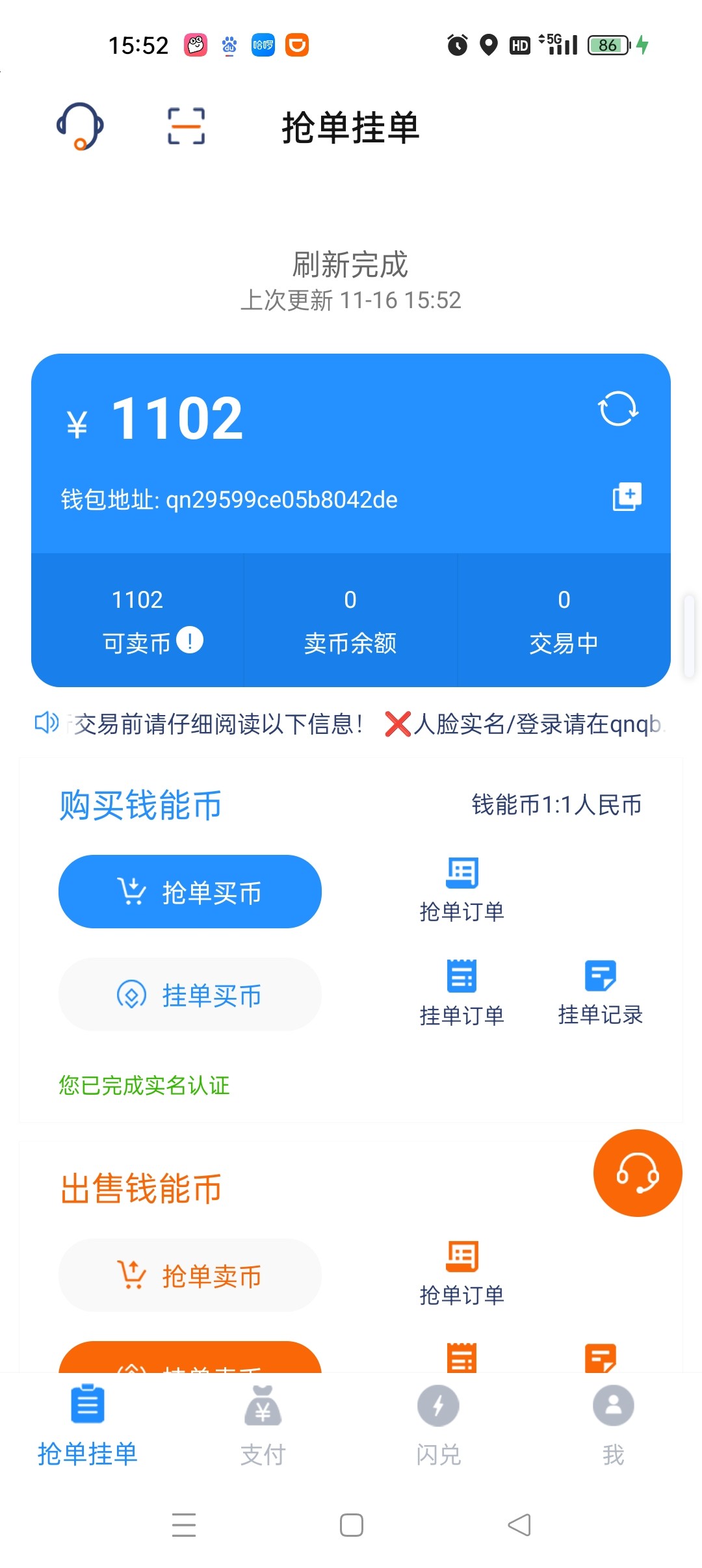The image size is (702, 1568).
Task: Refresh the wallet balance
Action: coord(618,408)
